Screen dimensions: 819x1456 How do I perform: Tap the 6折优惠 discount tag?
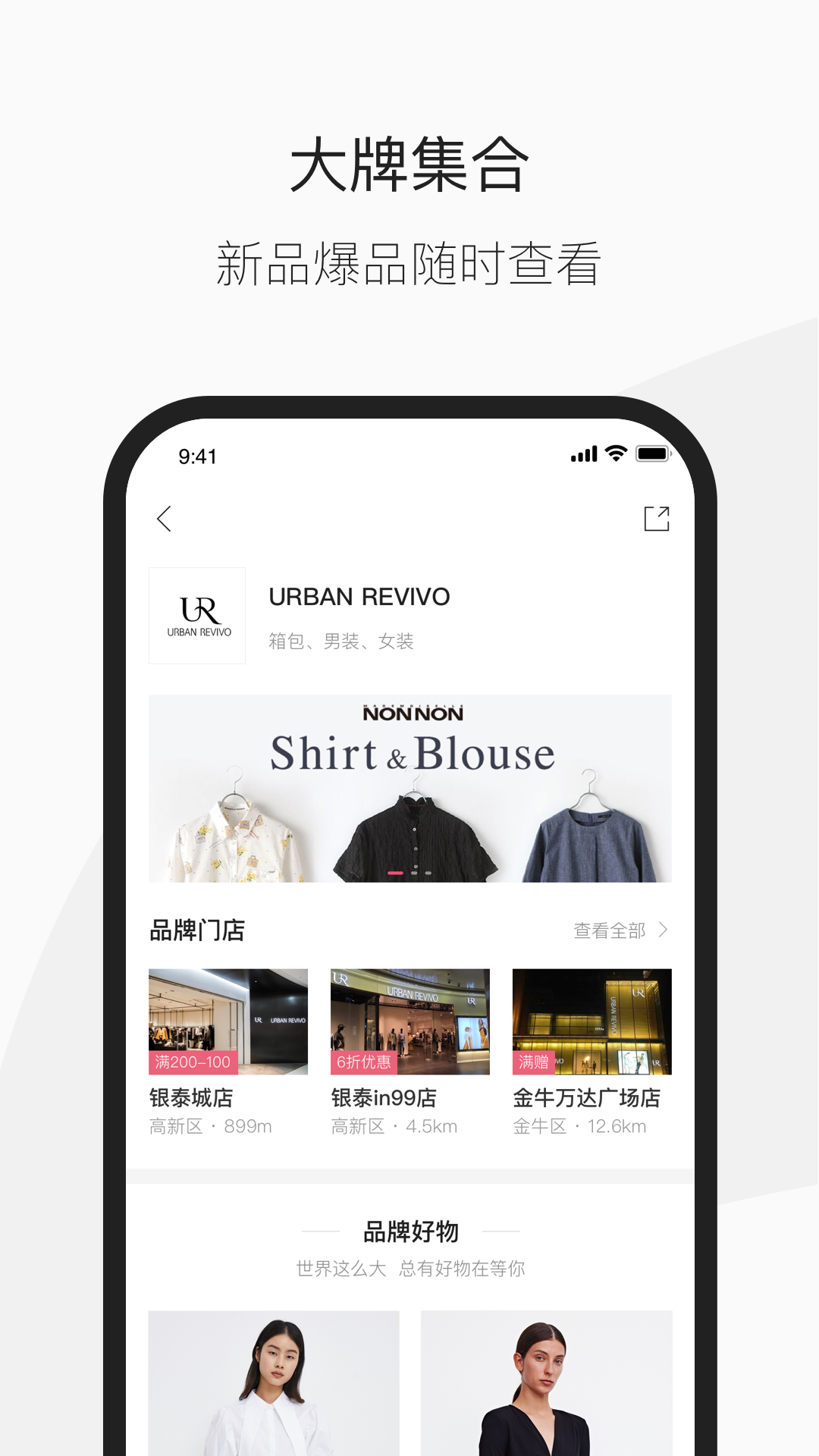point(362,1065)
